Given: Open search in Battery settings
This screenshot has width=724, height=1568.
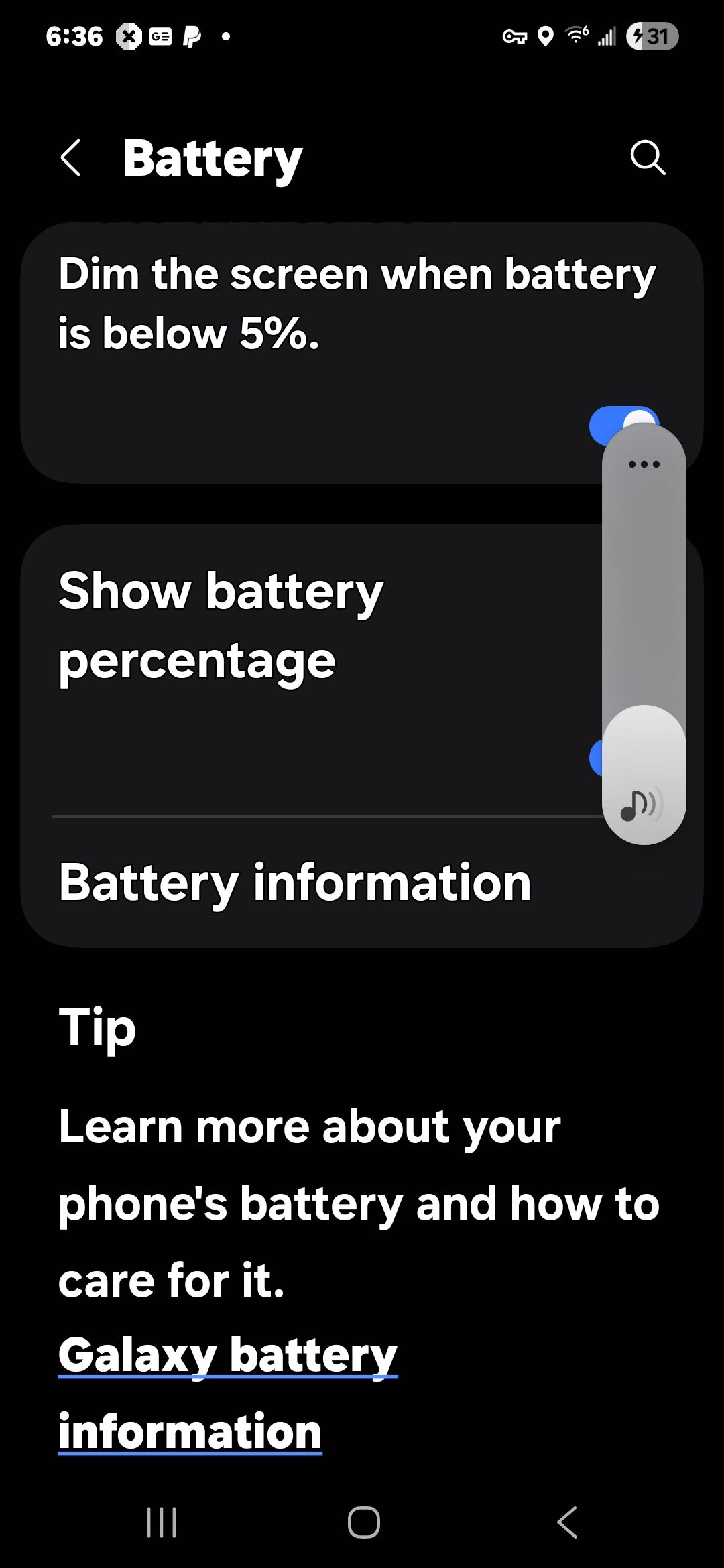Looking at the screenshot, I should [x=646, y=159].
